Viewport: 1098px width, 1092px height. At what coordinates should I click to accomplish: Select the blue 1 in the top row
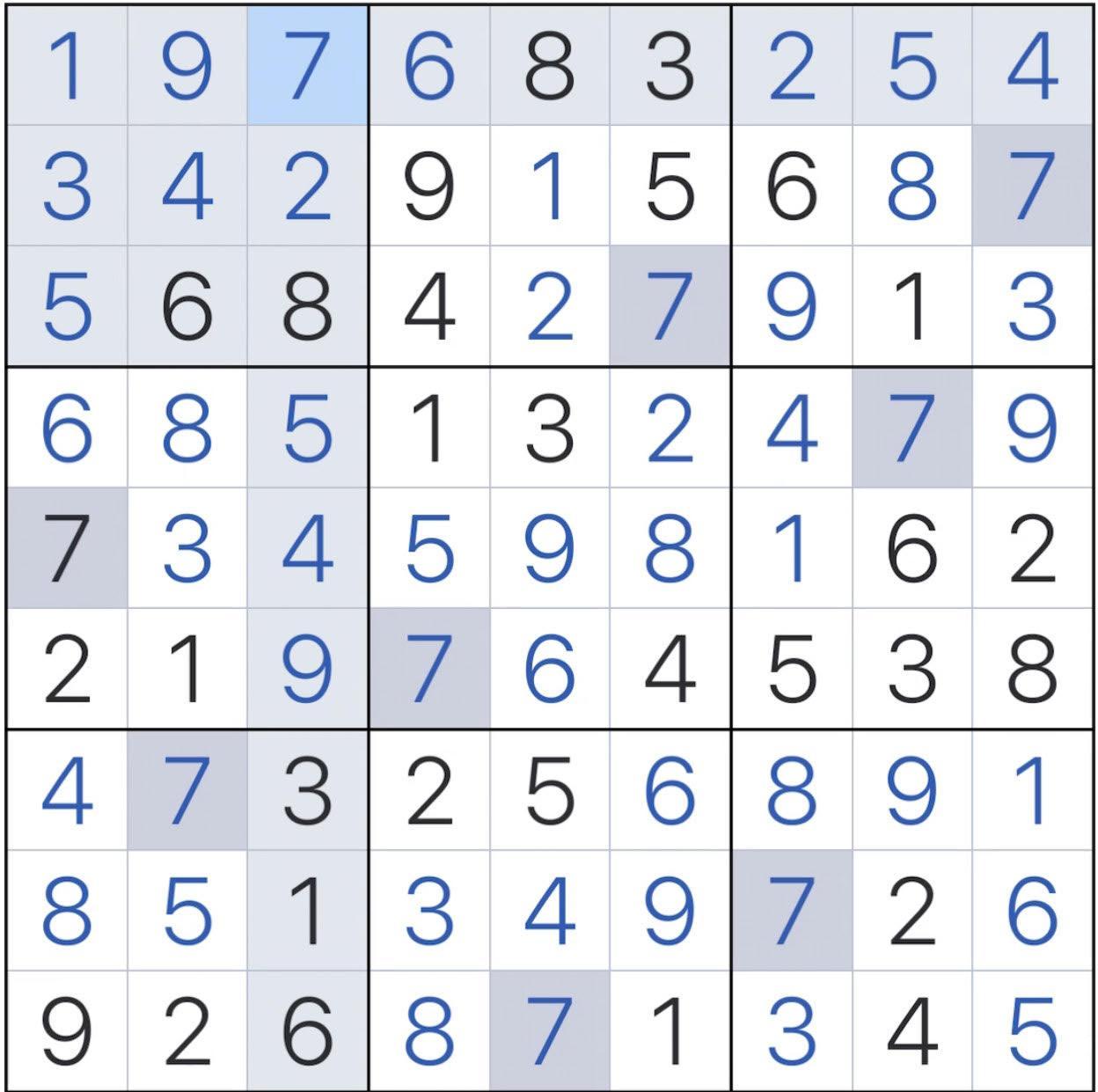(67, 66)
